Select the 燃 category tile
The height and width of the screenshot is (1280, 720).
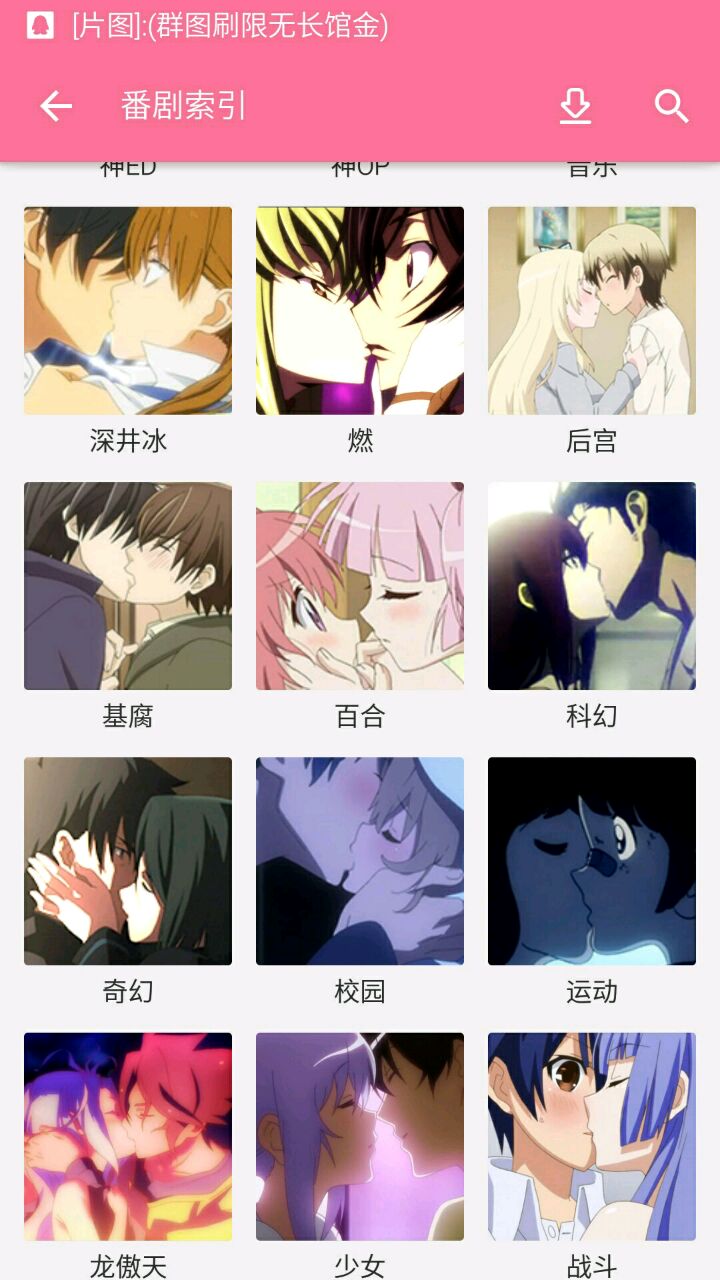360,311
